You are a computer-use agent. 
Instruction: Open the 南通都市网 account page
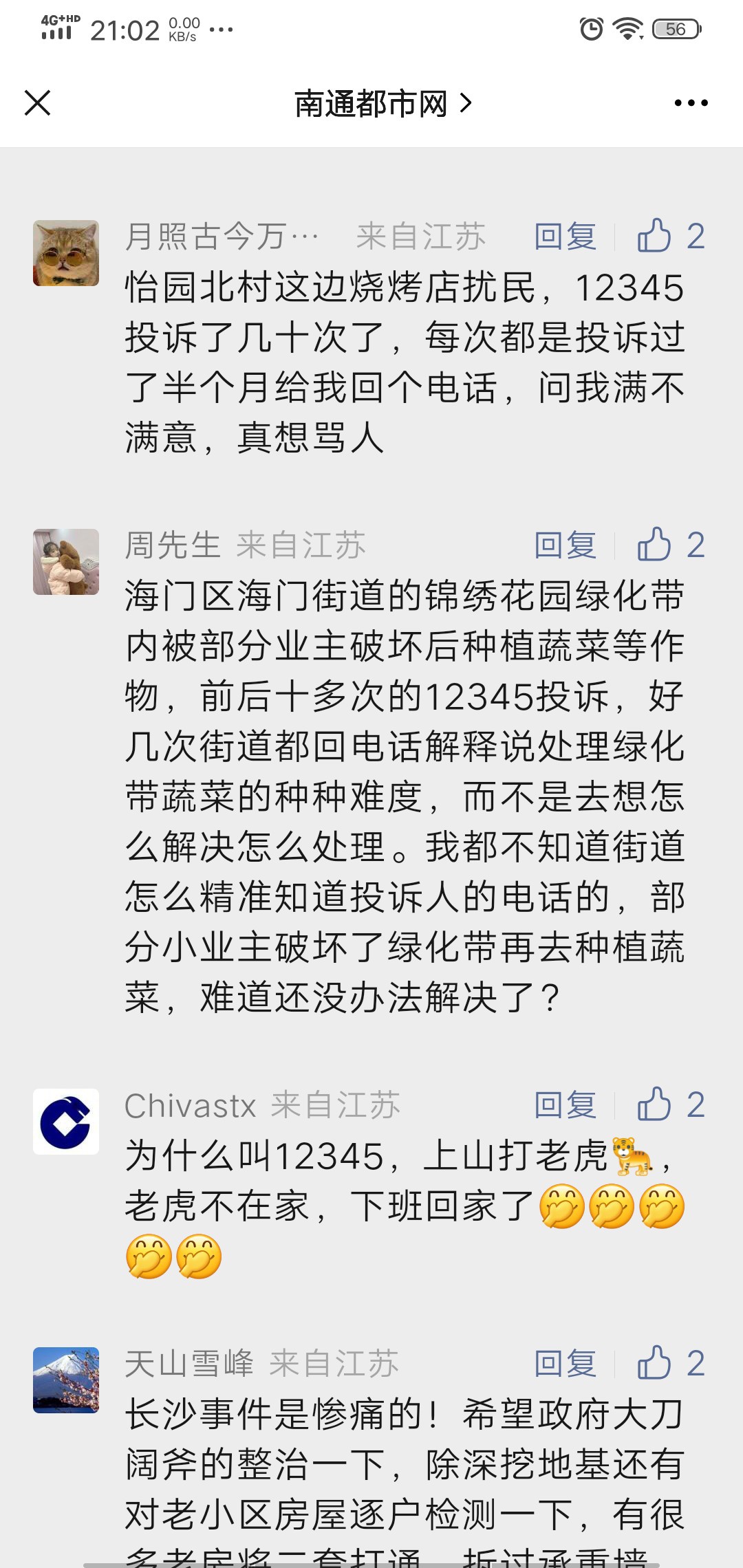[x=383, y=104]
